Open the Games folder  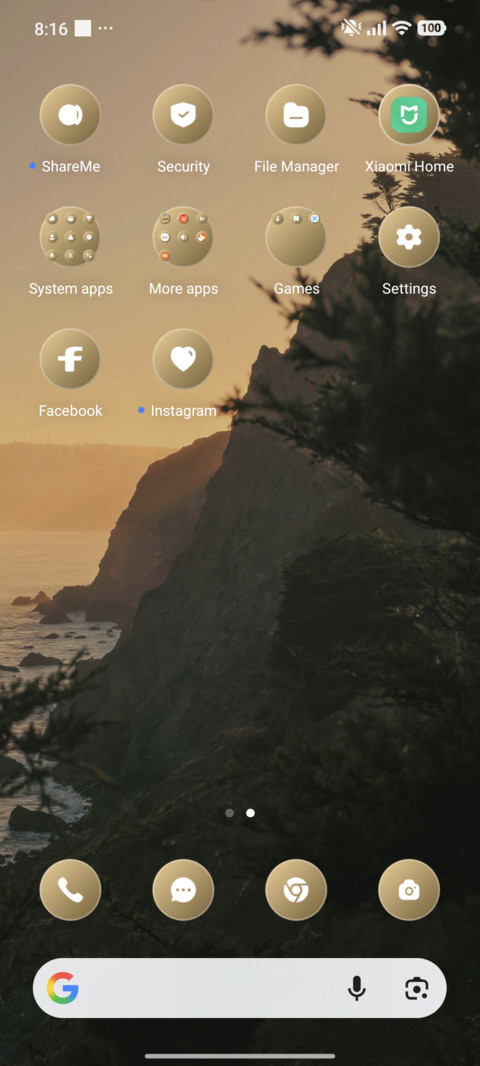296,237
